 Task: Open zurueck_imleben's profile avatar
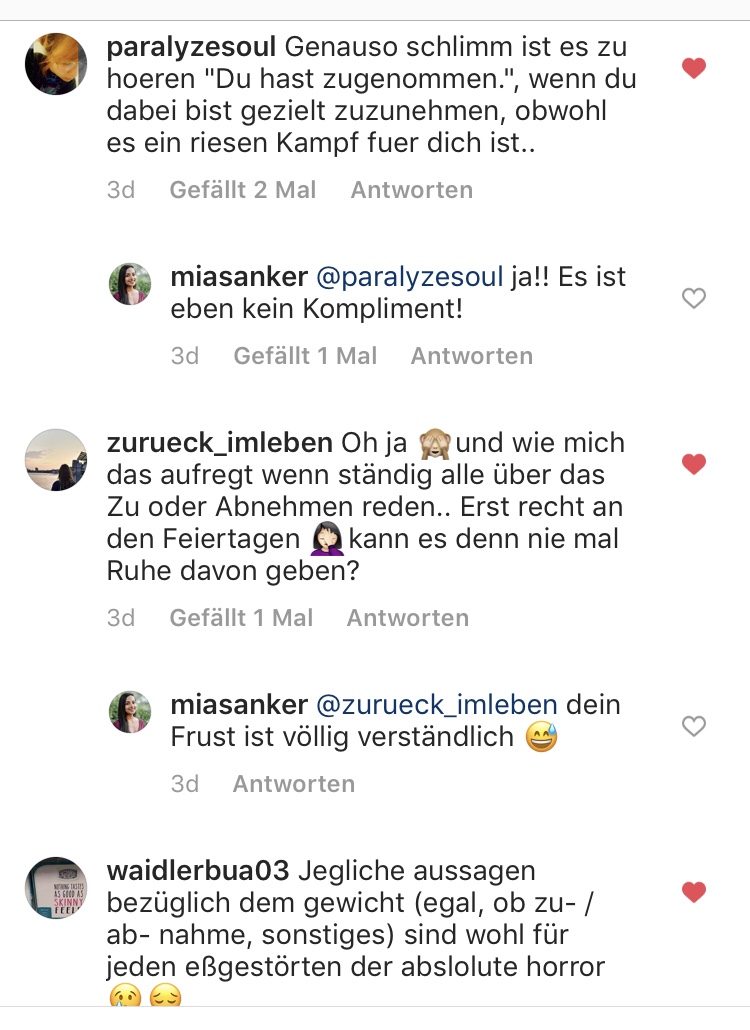pyautogui.click(x=56, y=460)
